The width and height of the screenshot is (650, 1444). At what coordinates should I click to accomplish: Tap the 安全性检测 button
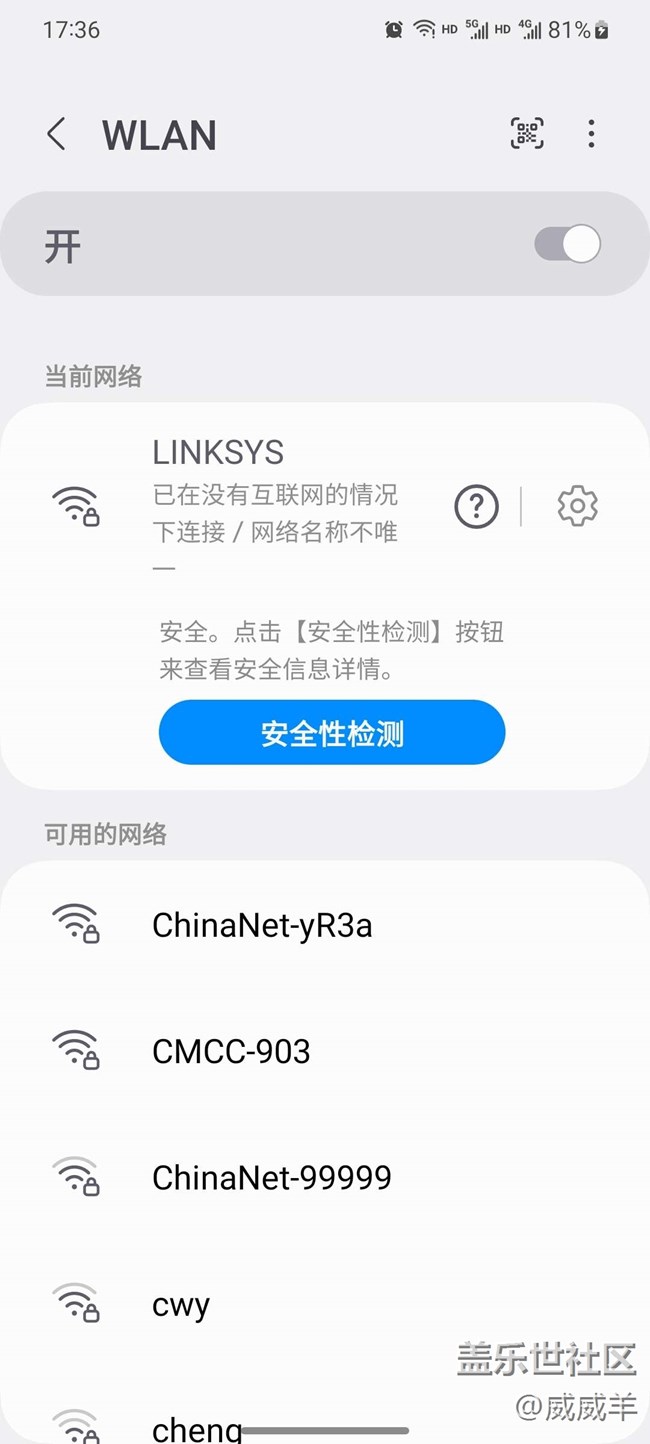[332, 733]
